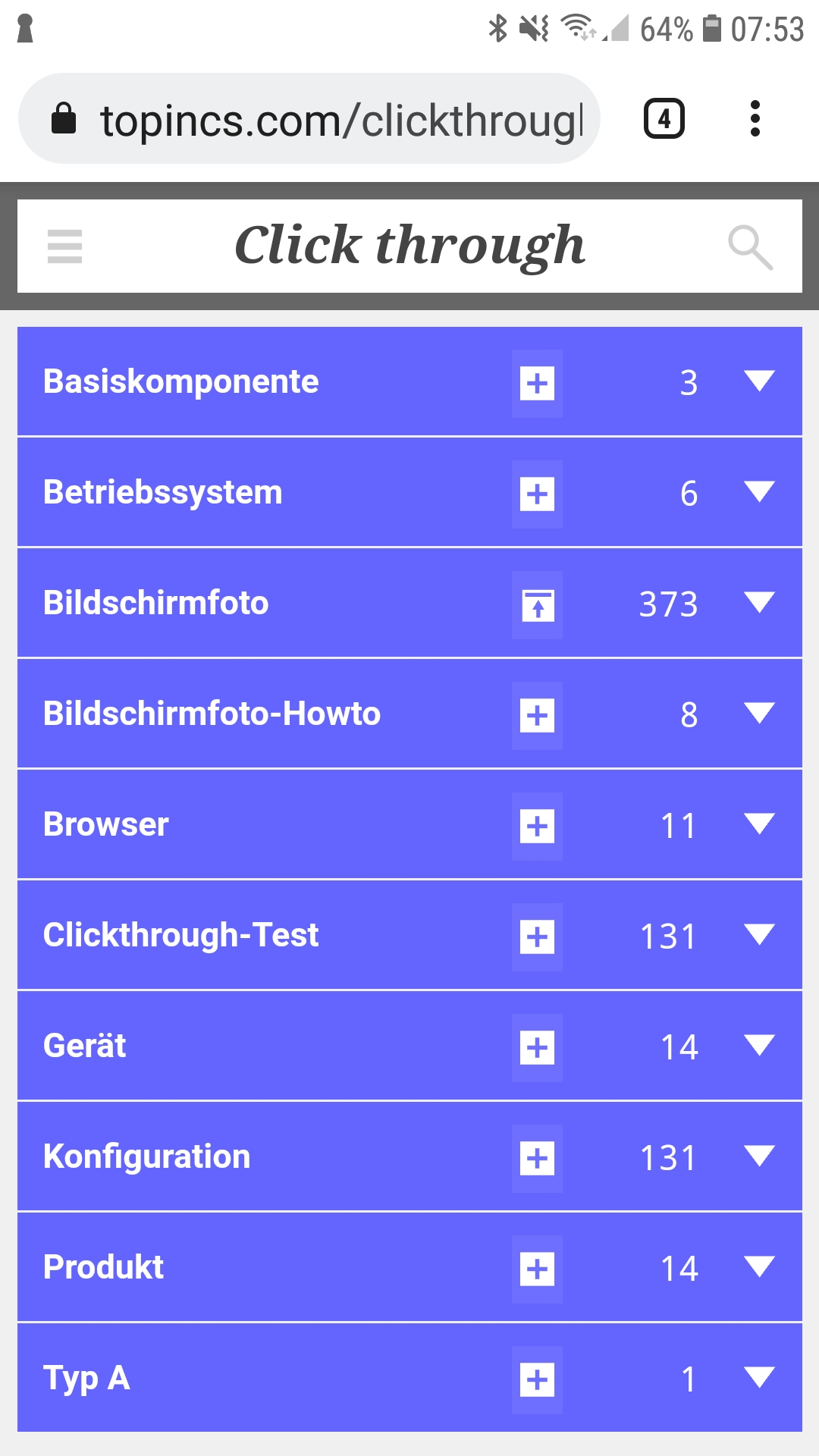
Task: Tap the upload icon for Bildschirmfoto
Action: (x=537, y=605)
